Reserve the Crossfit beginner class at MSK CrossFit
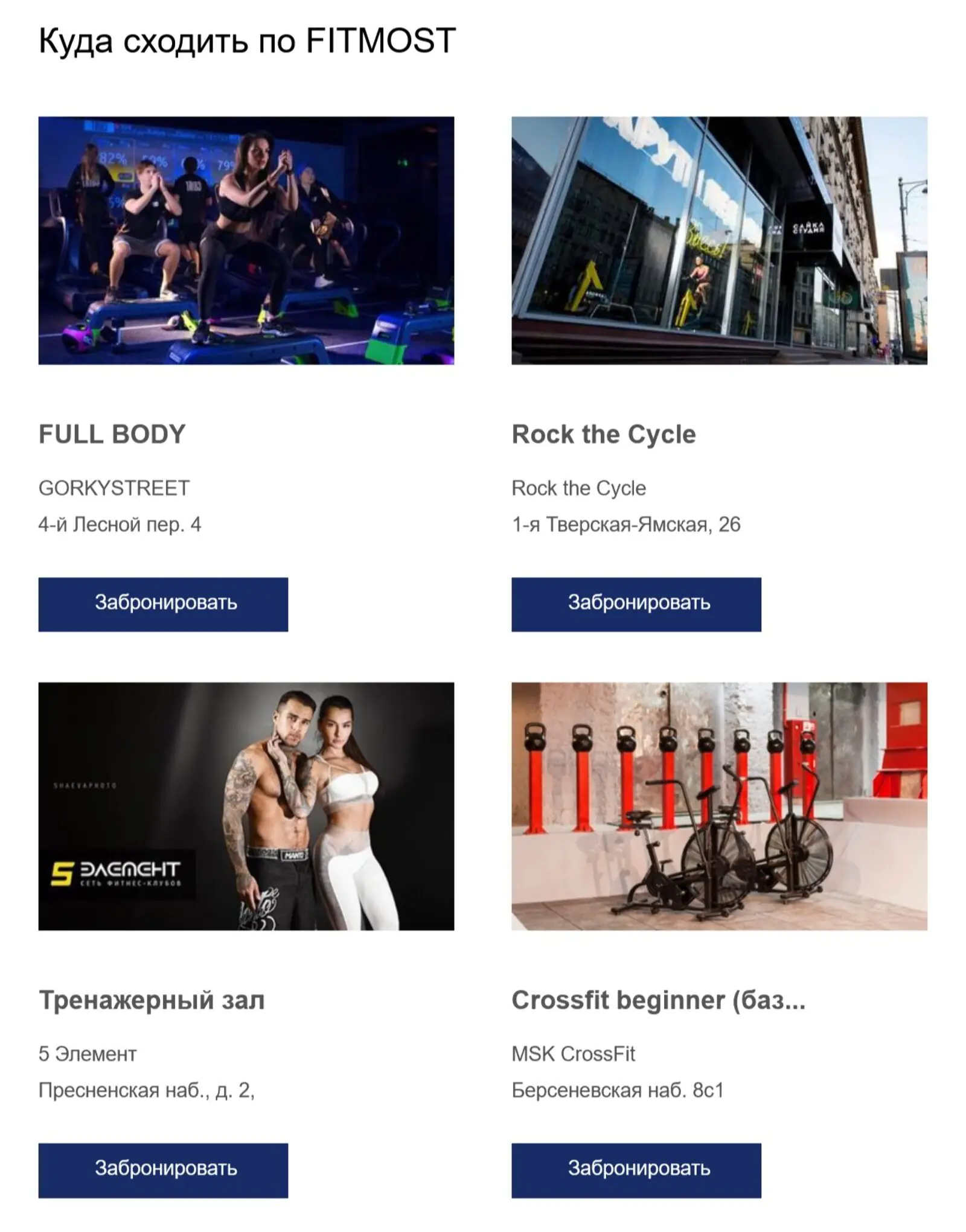The width and height of the screenshot is (966, 1232). pyautogui.click(x=636, y=1170)
